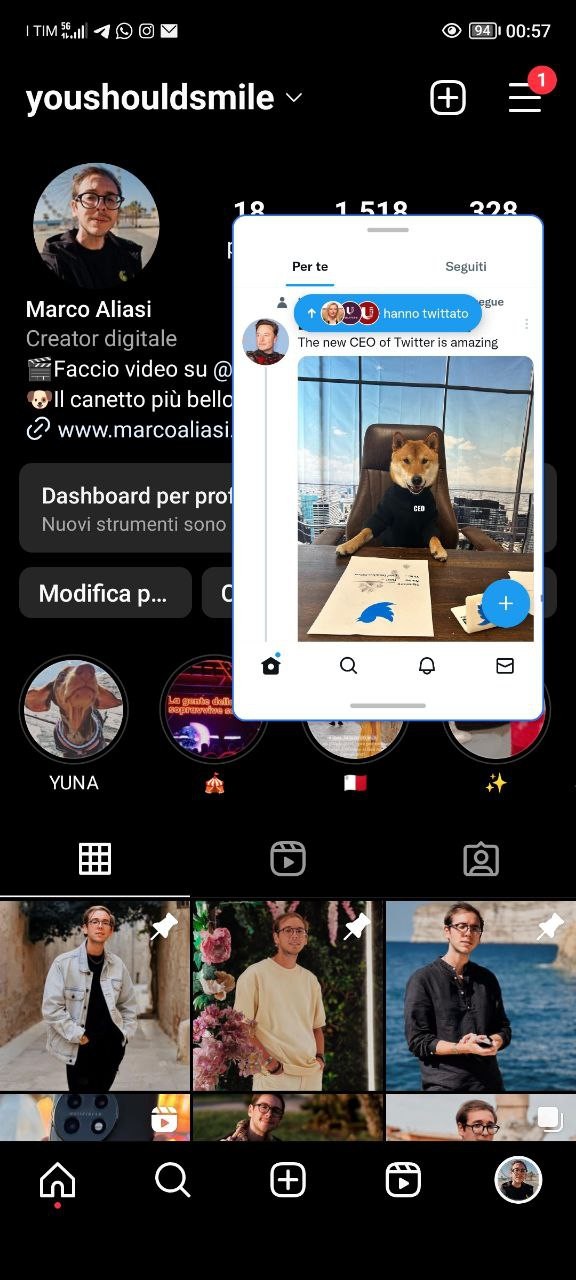Open Twitter direct messages envelope
576x1280 pixels.
505,665
